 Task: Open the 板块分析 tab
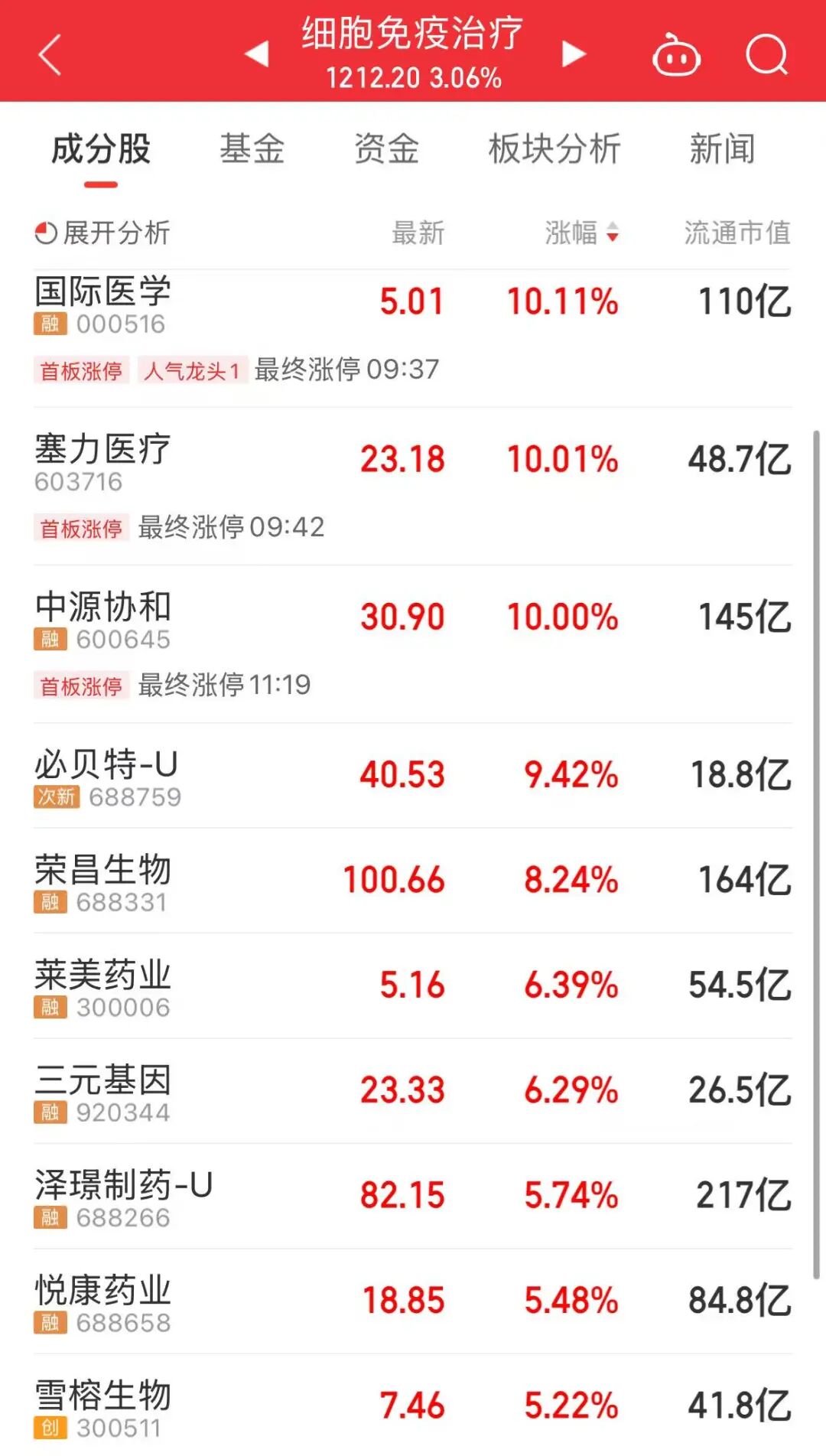point(554,149)
